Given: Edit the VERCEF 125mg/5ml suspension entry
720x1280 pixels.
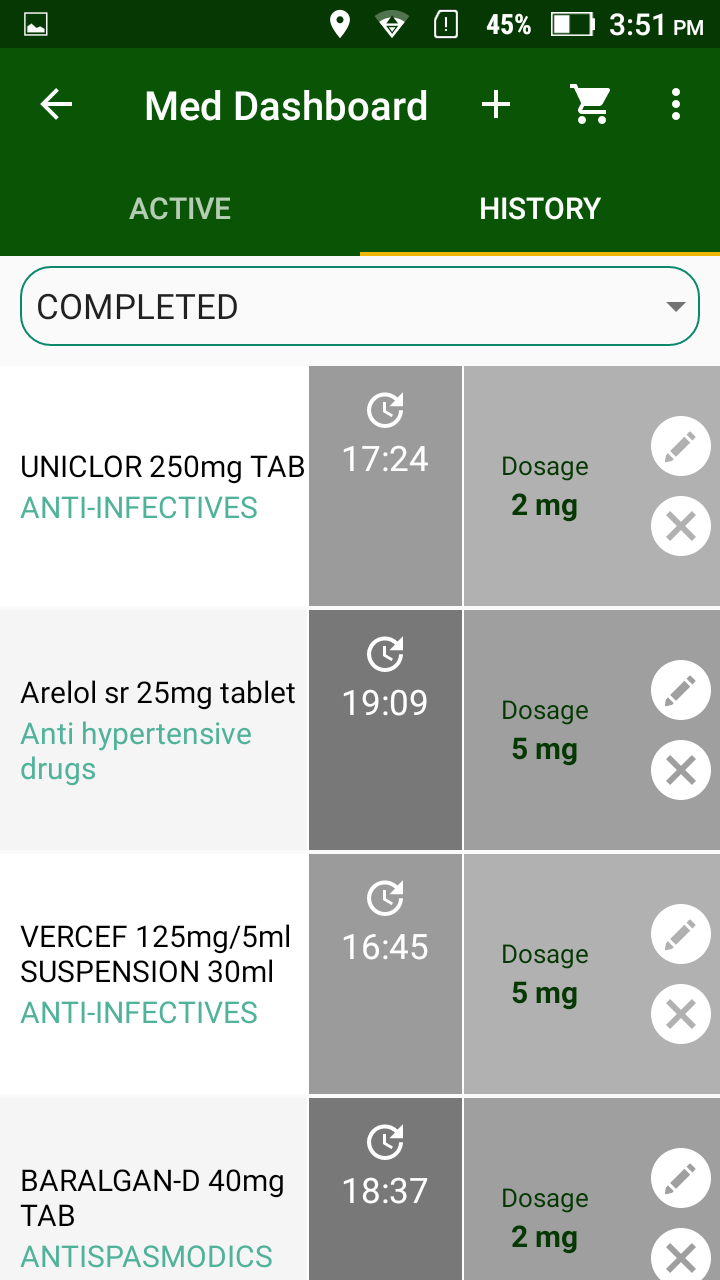Looking at the screenshot, I should click(681, 934).
